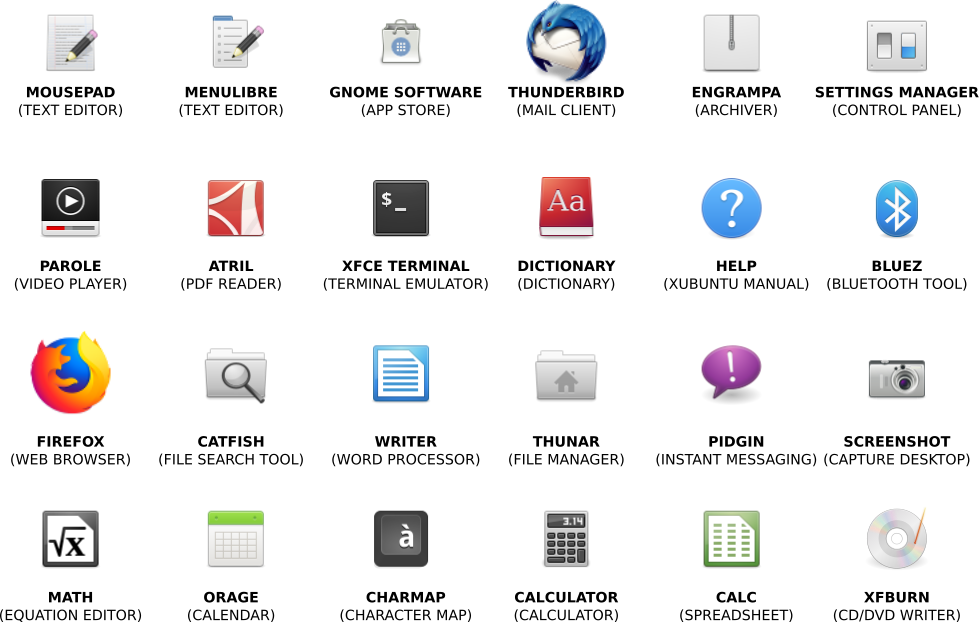Viewport: 979px width, 622px height.
Task: Open the home folder
Action: tap(566, 375)
